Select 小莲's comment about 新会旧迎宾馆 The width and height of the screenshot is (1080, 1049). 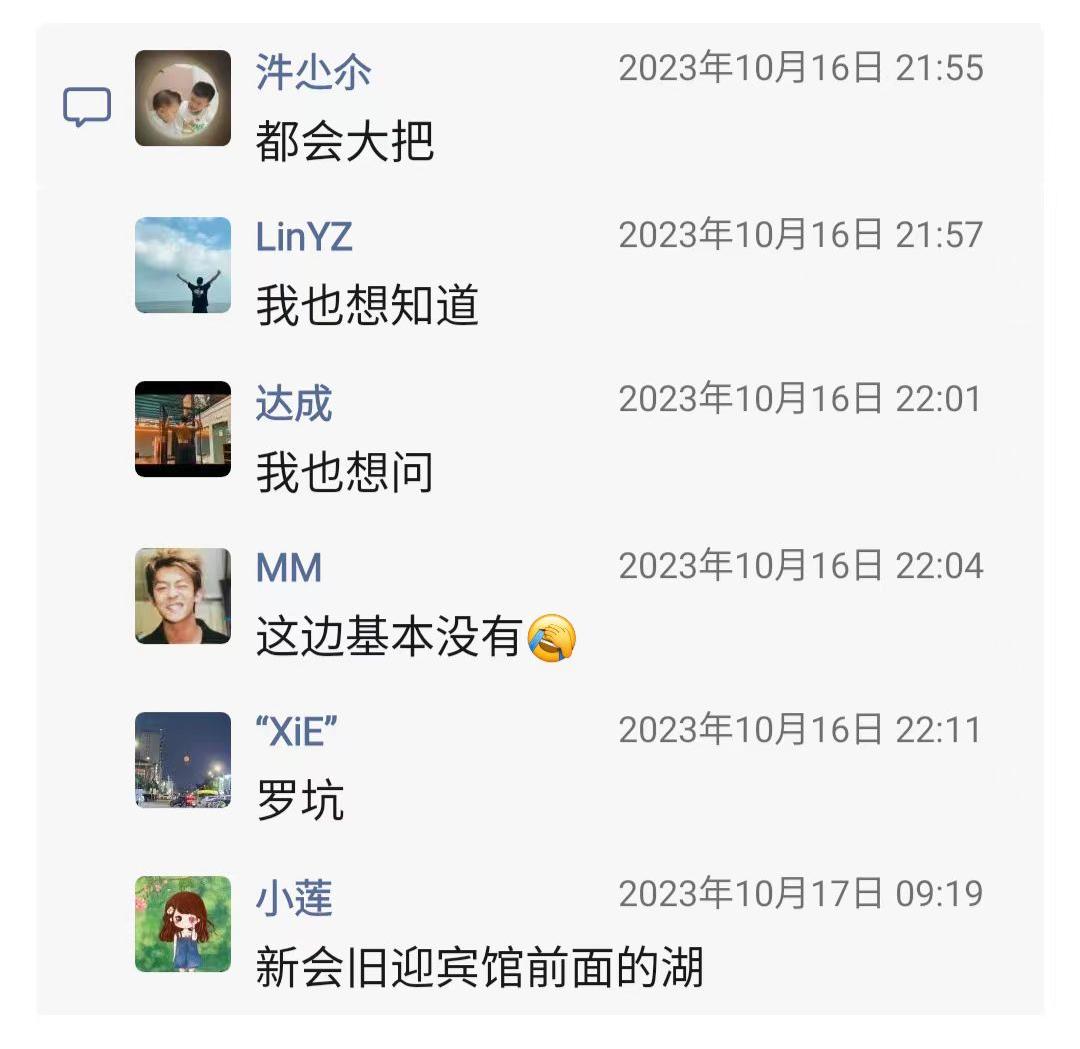pos(479,968)
